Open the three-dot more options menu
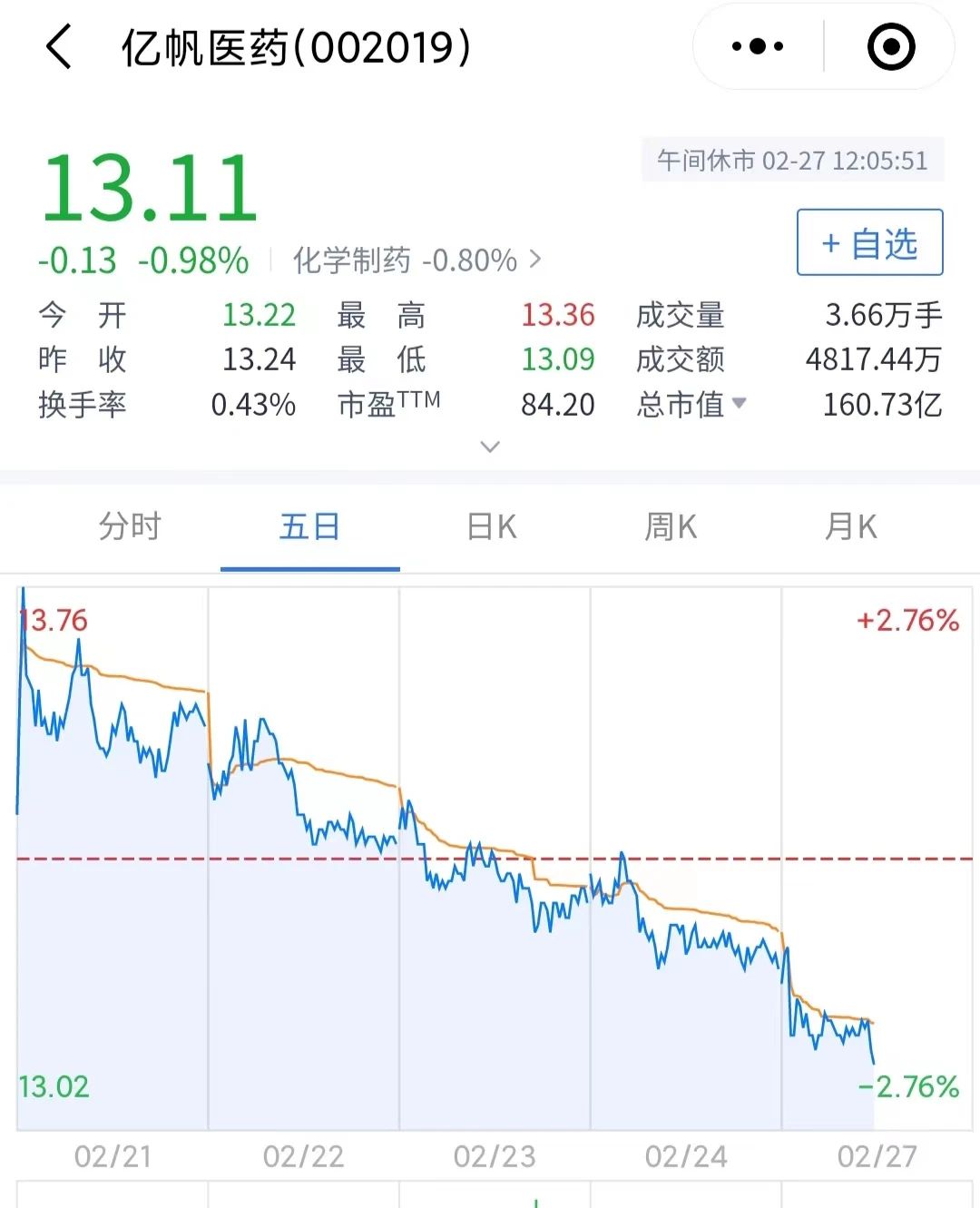Viewport: 980px width, 1208px height. click(758, 46)
